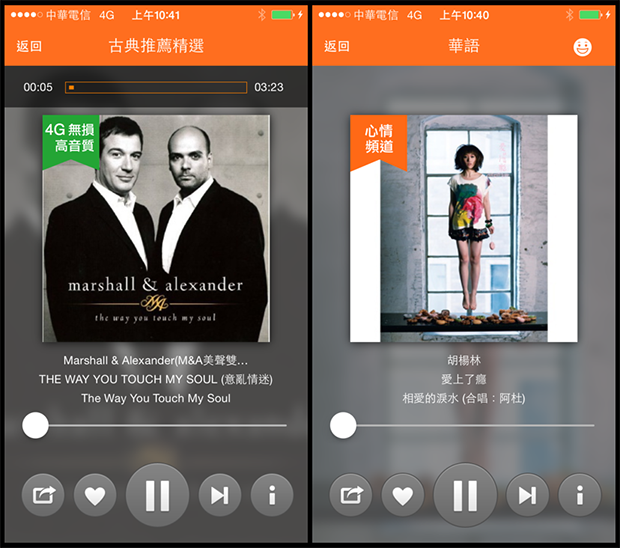Open the smiley mood icon on 華語
This screenshot has width=620, height=548.
583,47
